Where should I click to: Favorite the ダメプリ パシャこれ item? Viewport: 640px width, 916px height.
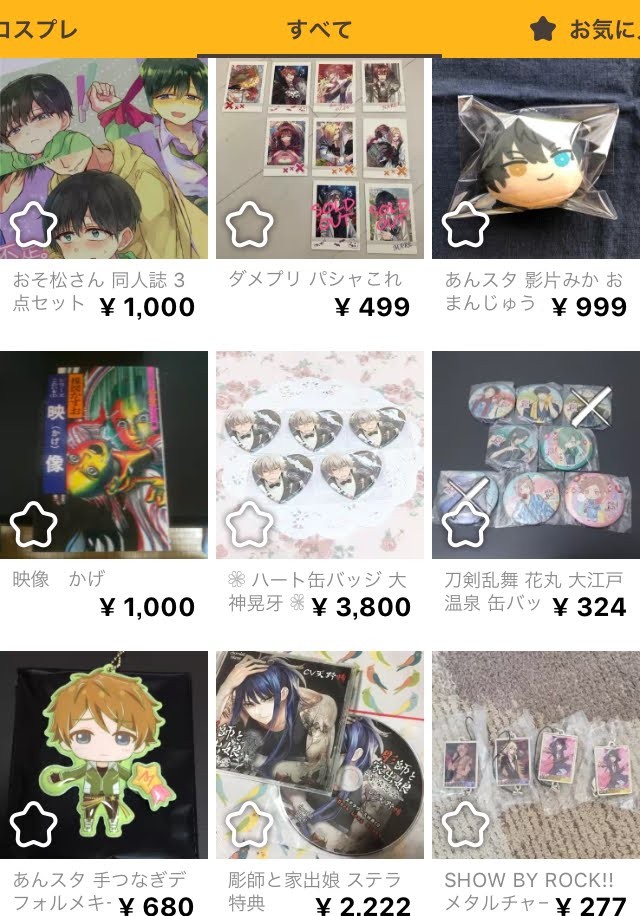coord(250,226)
